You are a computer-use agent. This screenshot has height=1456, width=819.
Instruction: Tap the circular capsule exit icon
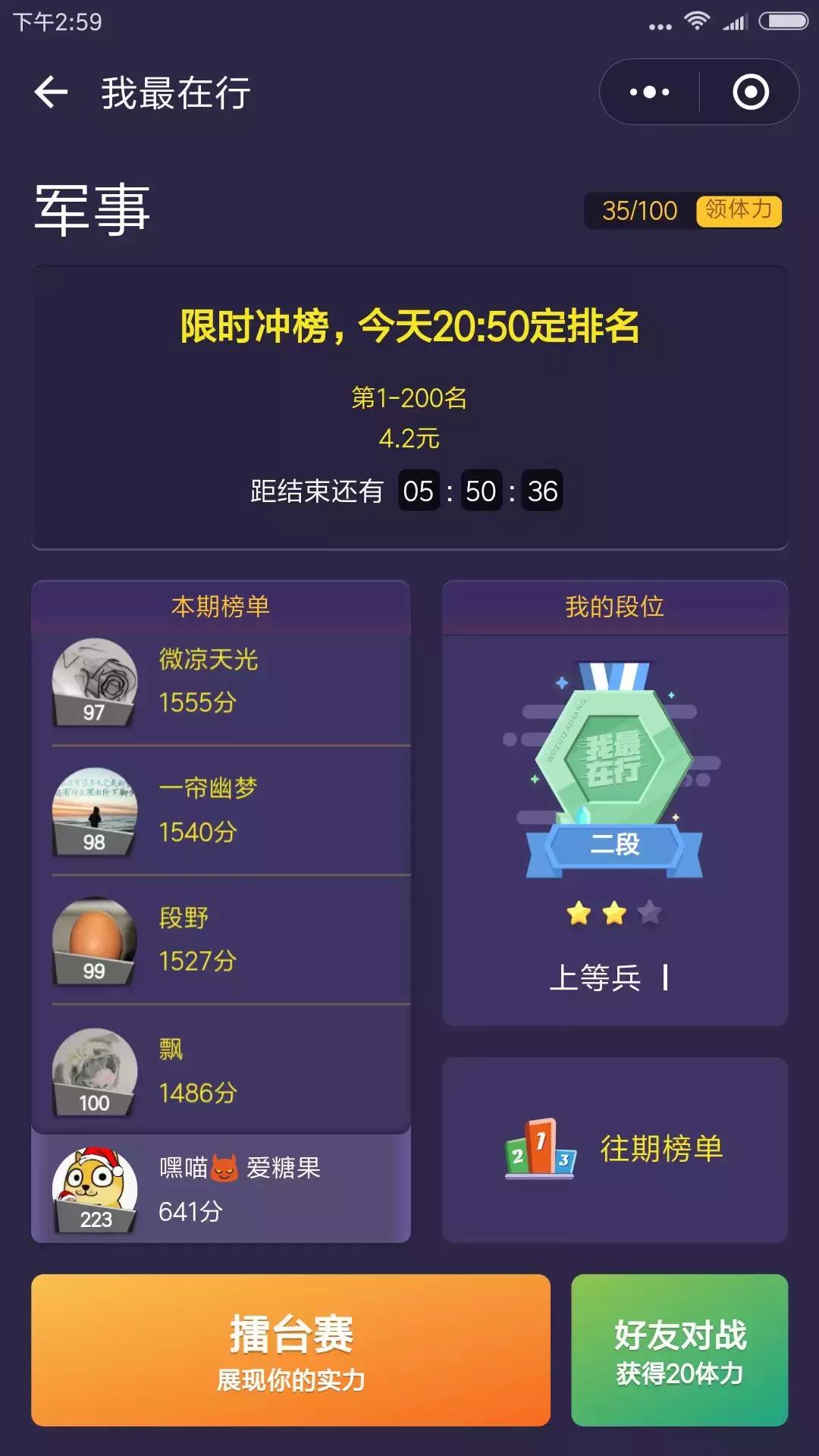point(749,91)
